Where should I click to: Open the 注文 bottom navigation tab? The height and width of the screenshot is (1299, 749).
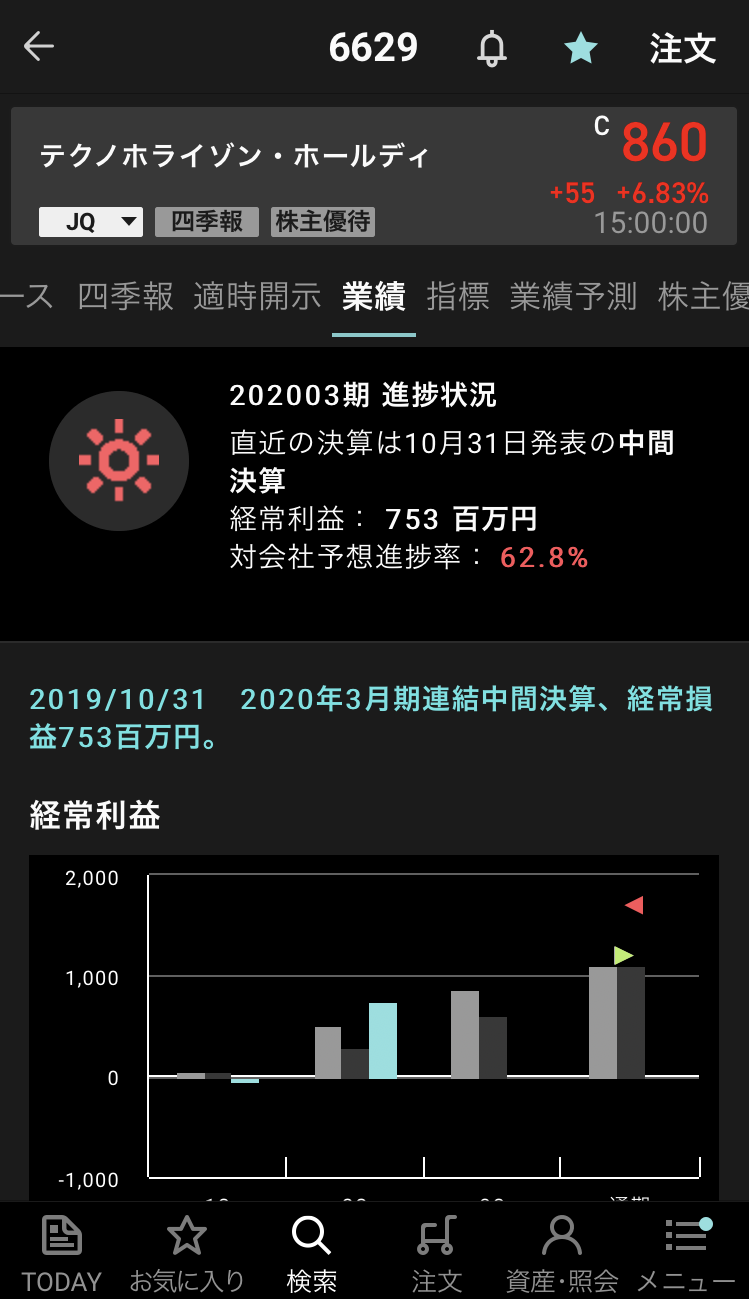pos(437,1252)
